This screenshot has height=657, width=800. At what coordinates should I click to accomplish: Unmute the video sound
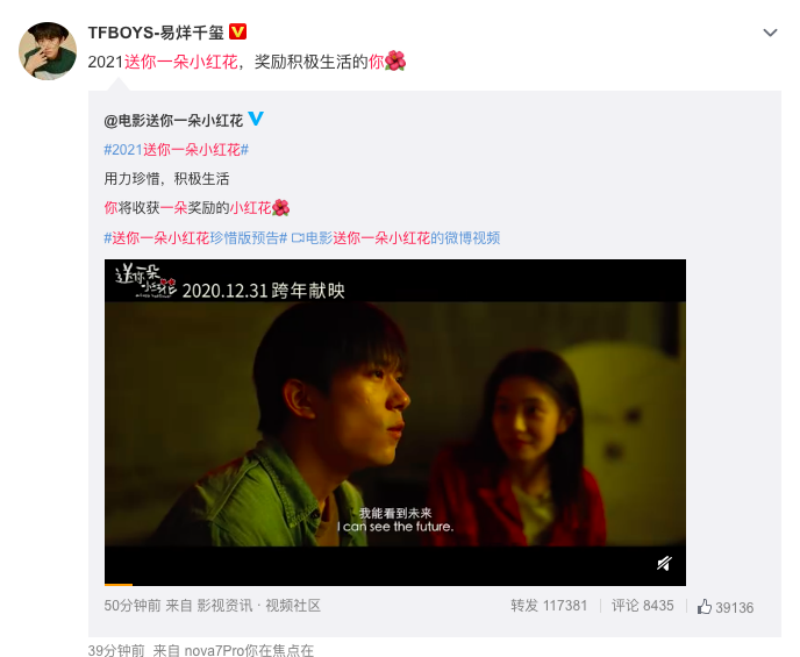click(x=664, y=563)
